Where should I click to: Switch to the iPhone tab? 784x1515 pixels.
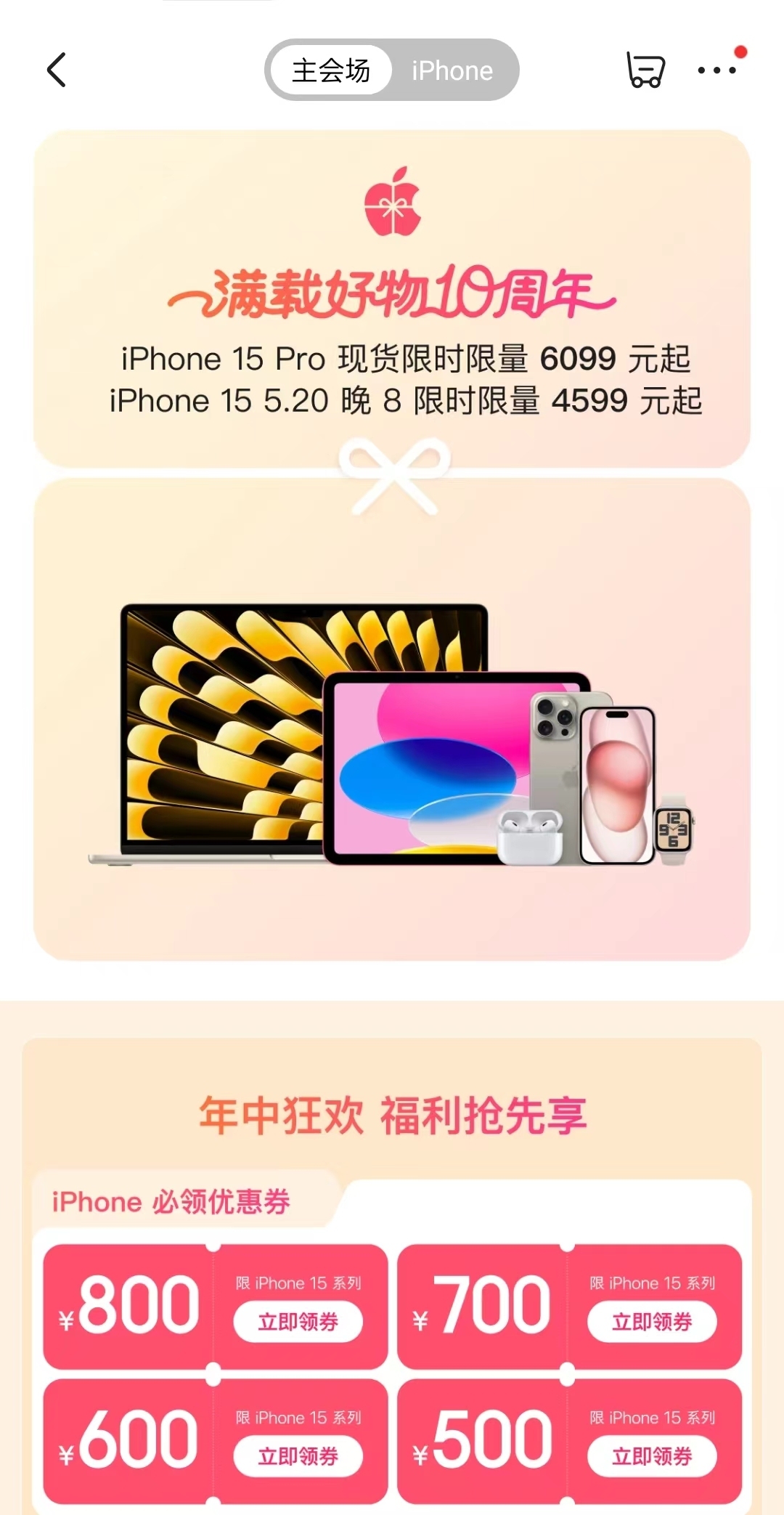click(x=452, y=70)
